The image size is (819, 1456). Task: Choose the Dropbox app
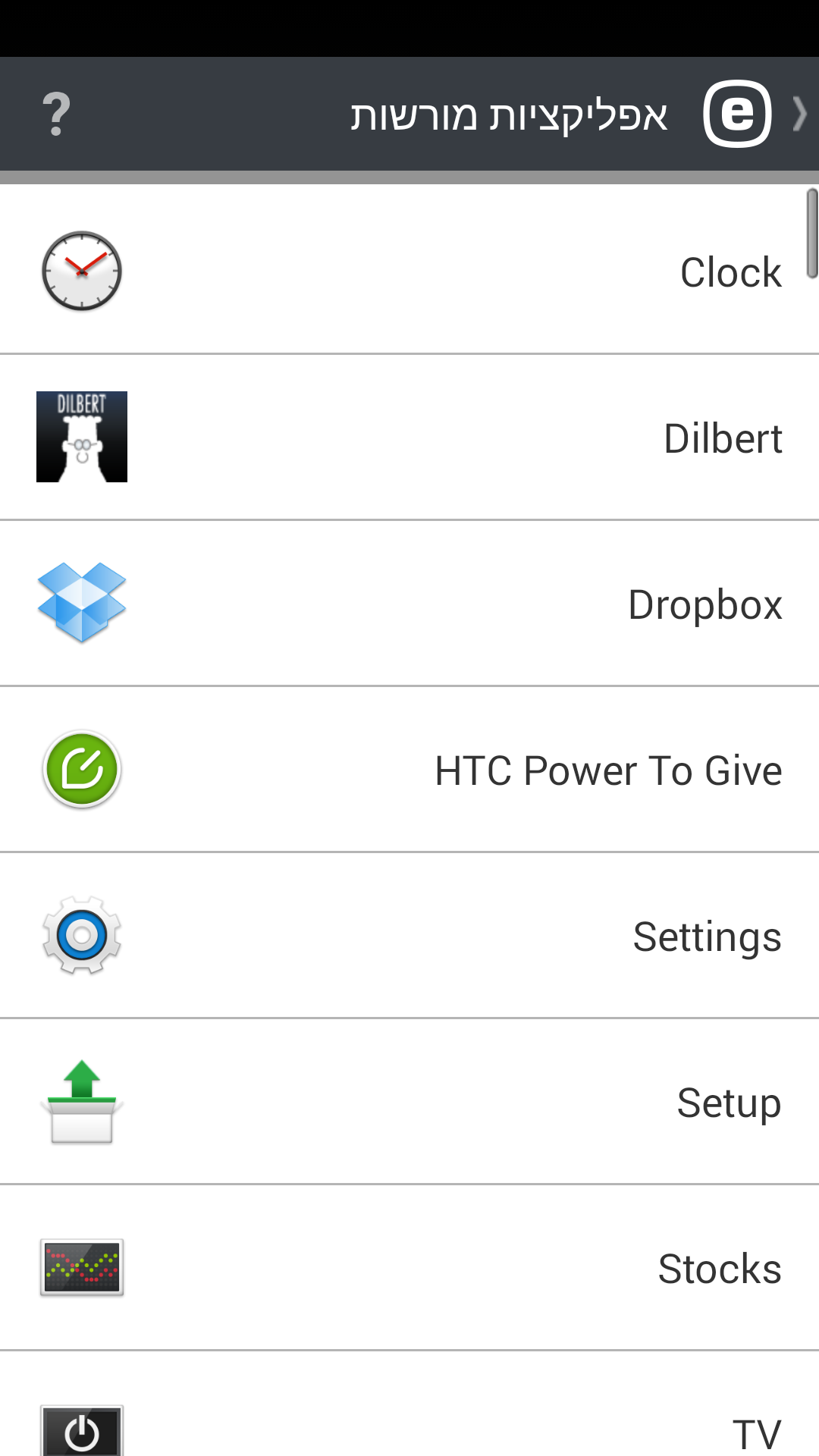click(x=409, y=604)
